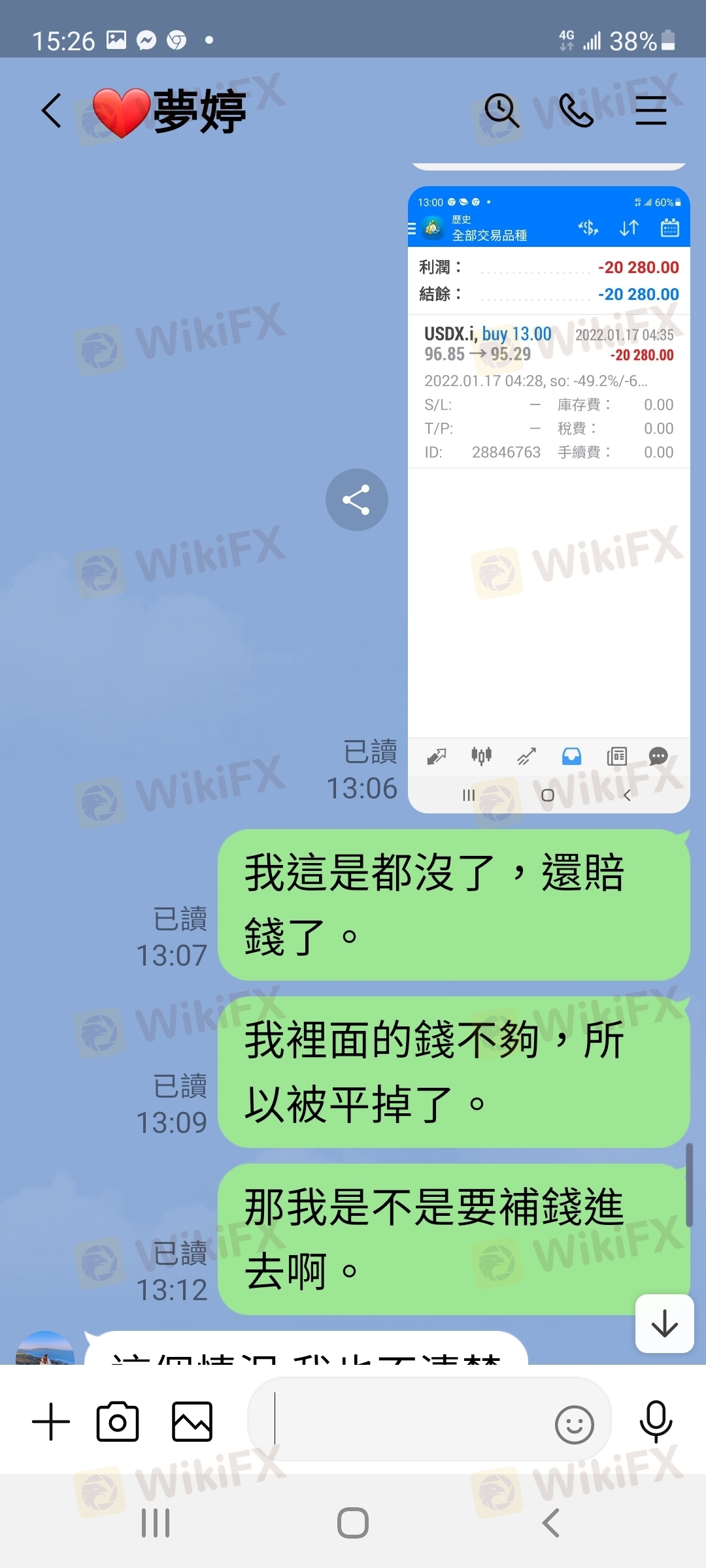Search within this chat
This screenshot has width=706, height=1568.
point(501,110)
